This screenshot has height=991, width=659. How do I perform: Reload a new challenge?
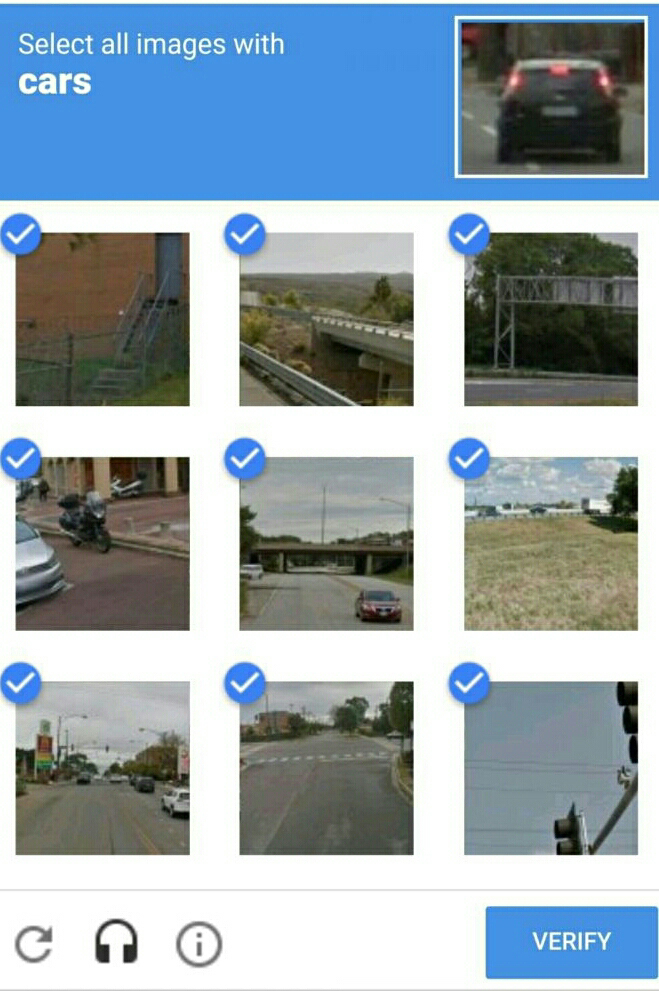33,943
